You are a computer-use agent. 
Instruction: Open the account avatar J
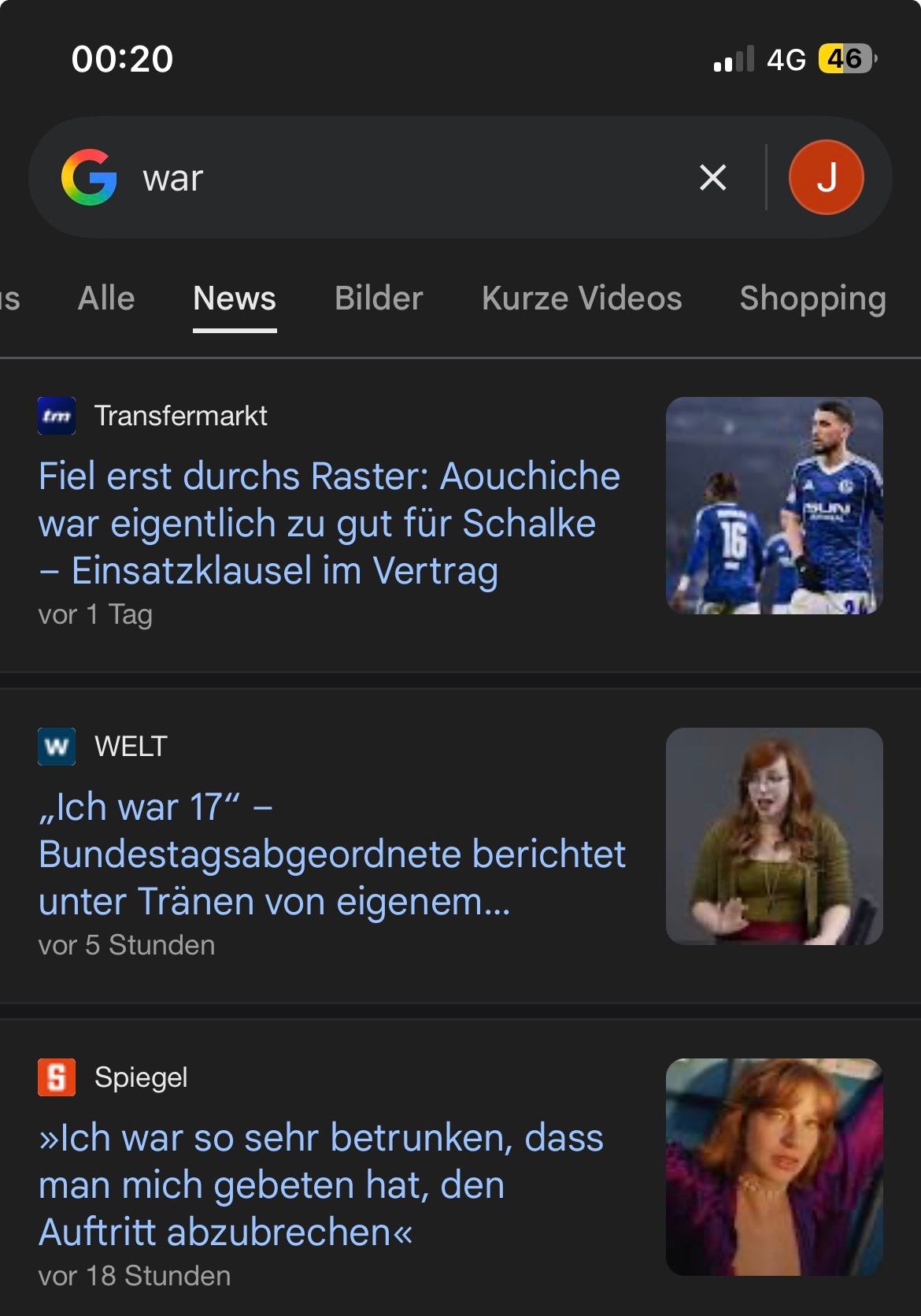pos(826,178)
